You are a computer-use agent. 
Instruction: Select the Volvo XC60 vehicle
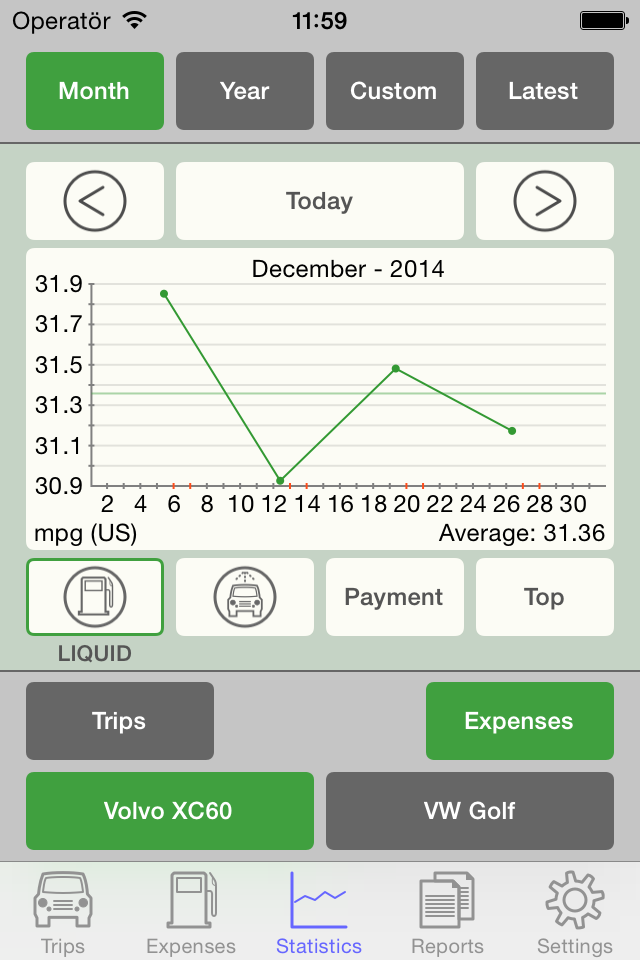(x=169, y=810)
